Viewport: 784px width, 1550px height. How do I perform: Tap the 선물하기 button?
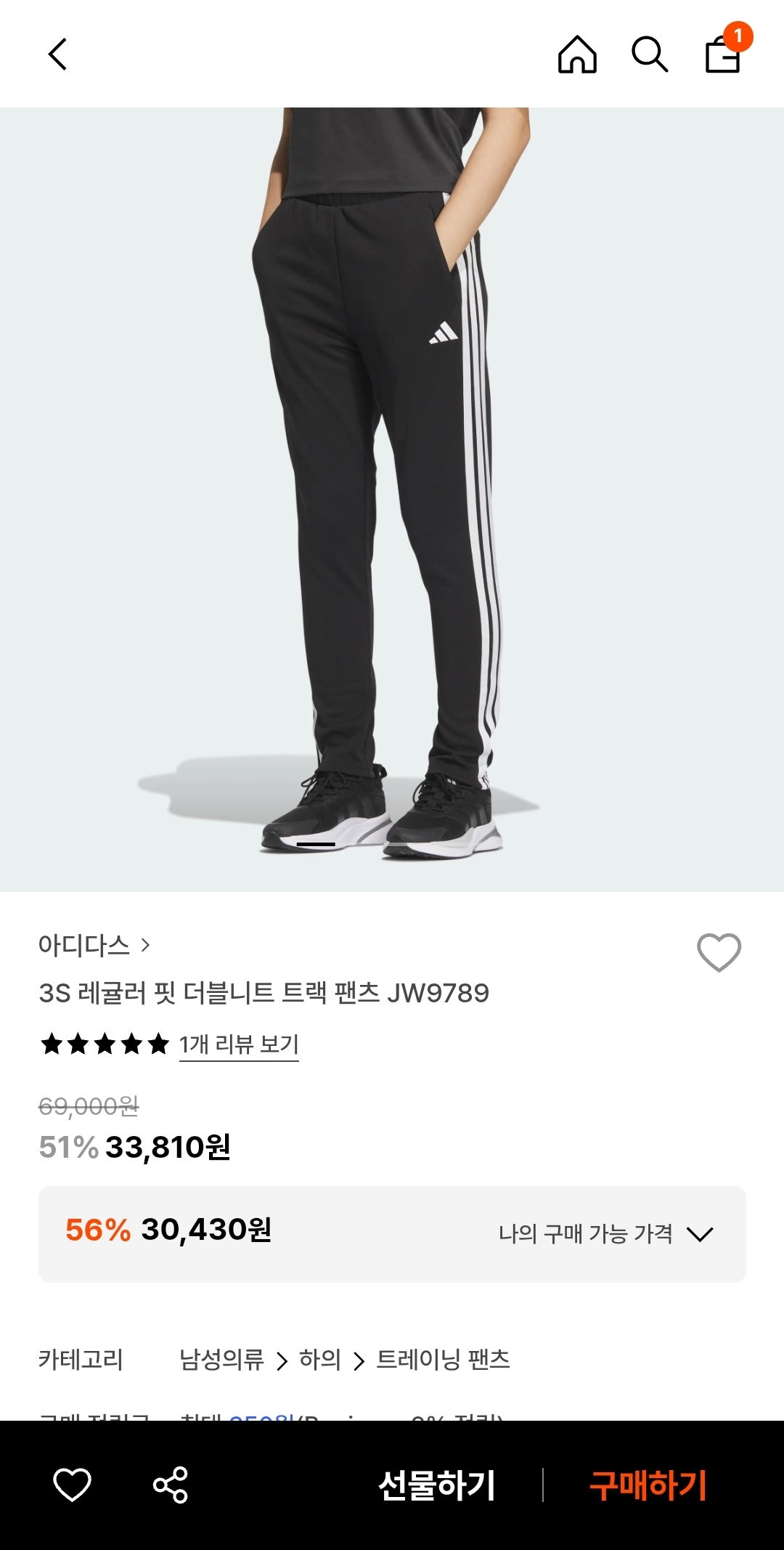[x=437, y=1485]
